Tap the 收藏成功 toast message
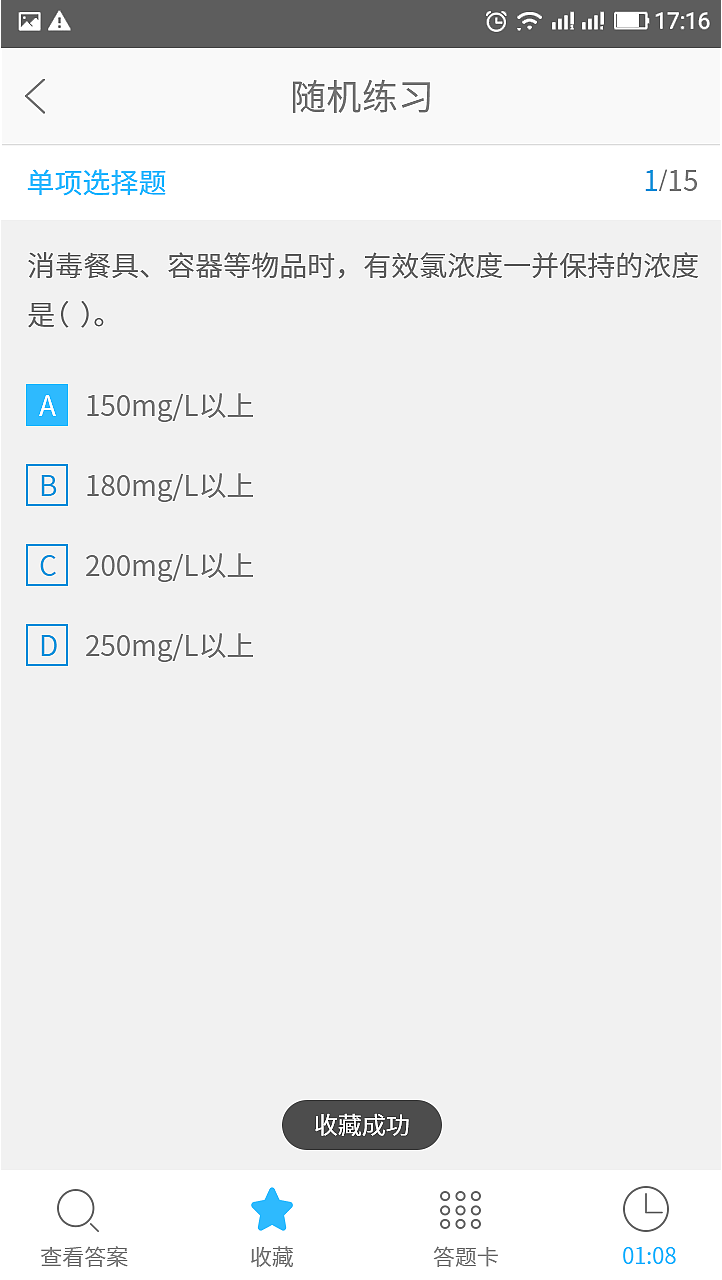Viewport: 722px width, 1280px height. (361, 1124)
